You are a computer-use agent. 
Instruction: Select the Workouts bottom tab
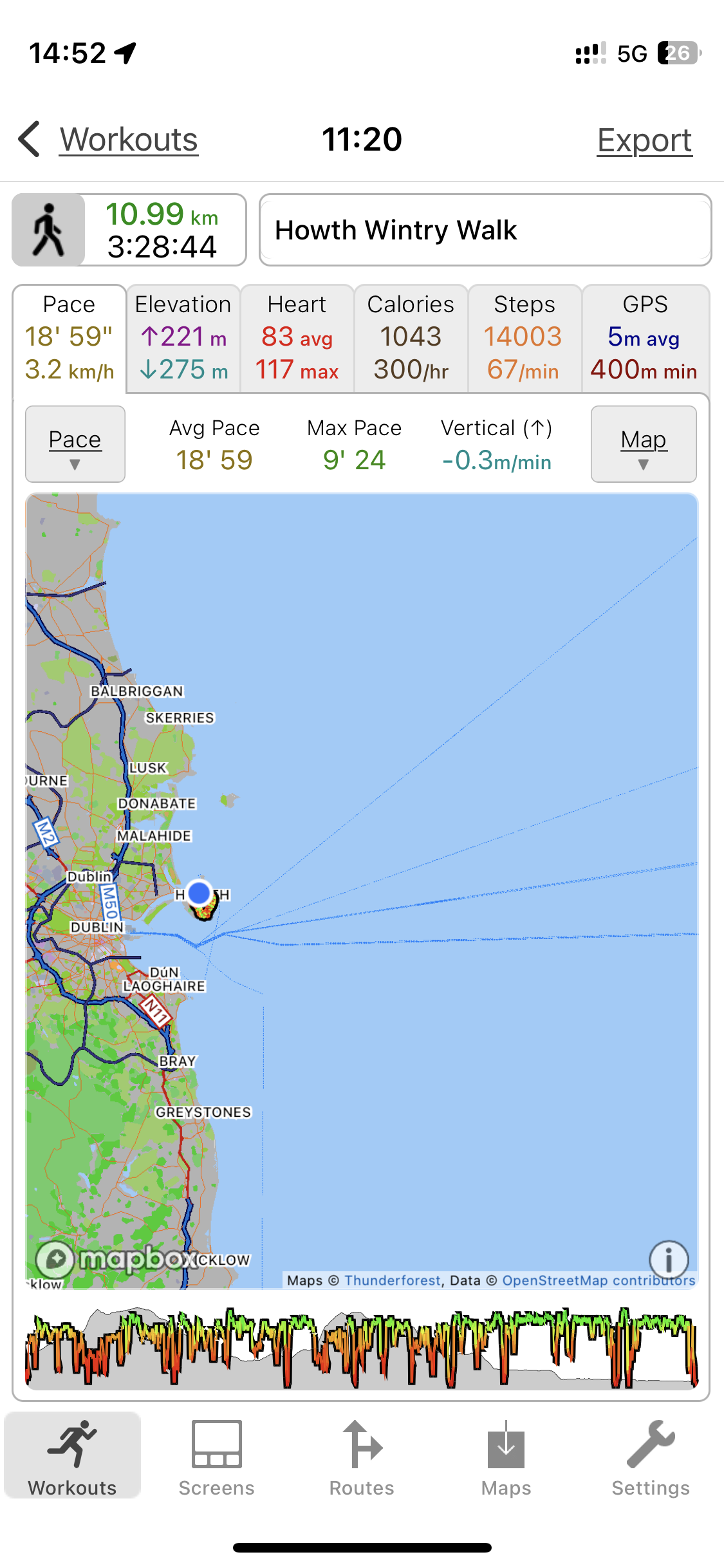point(73,1456)
